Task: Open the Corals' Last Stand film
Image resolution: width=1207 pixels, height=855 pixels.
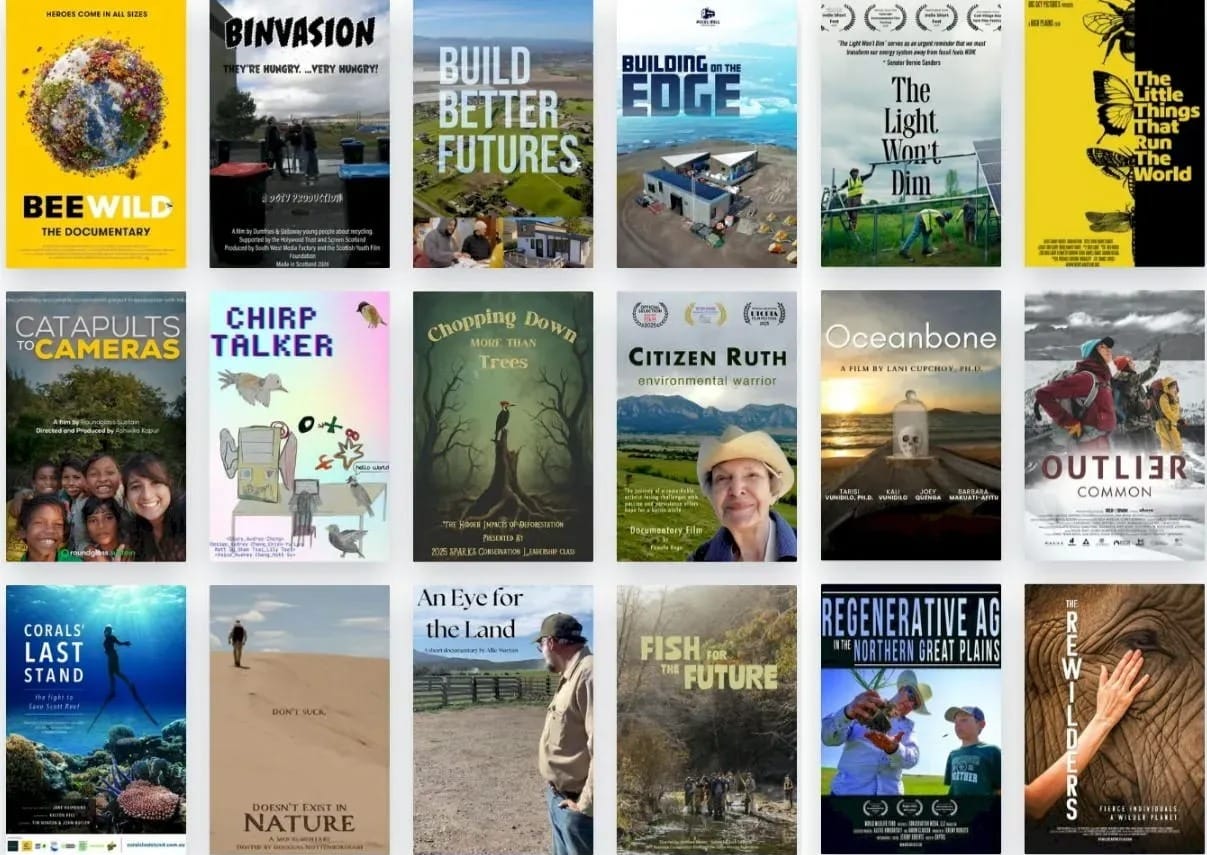Action: pos(96,719)
